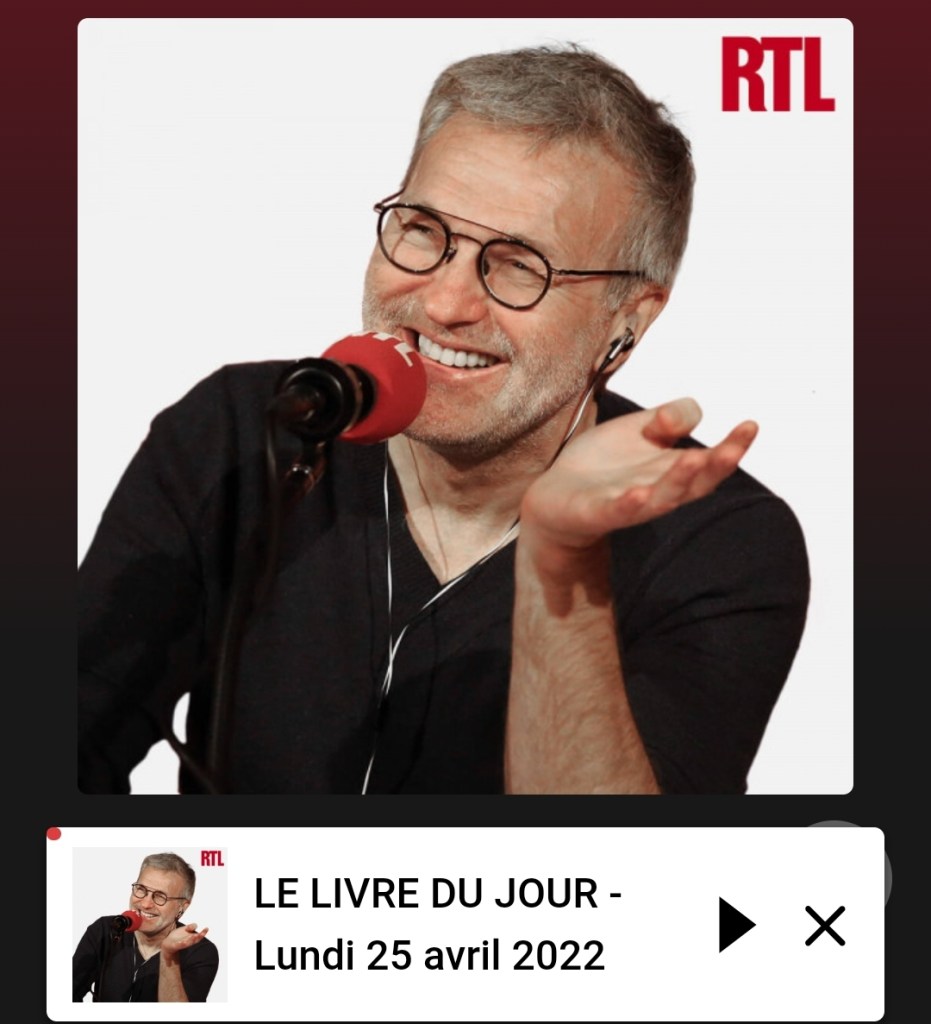Image resolution: width=931 pixels, height=1024 pixels.
Task: Play LE LIVRE DU JOUR episode
Action: tap(737, 925)
